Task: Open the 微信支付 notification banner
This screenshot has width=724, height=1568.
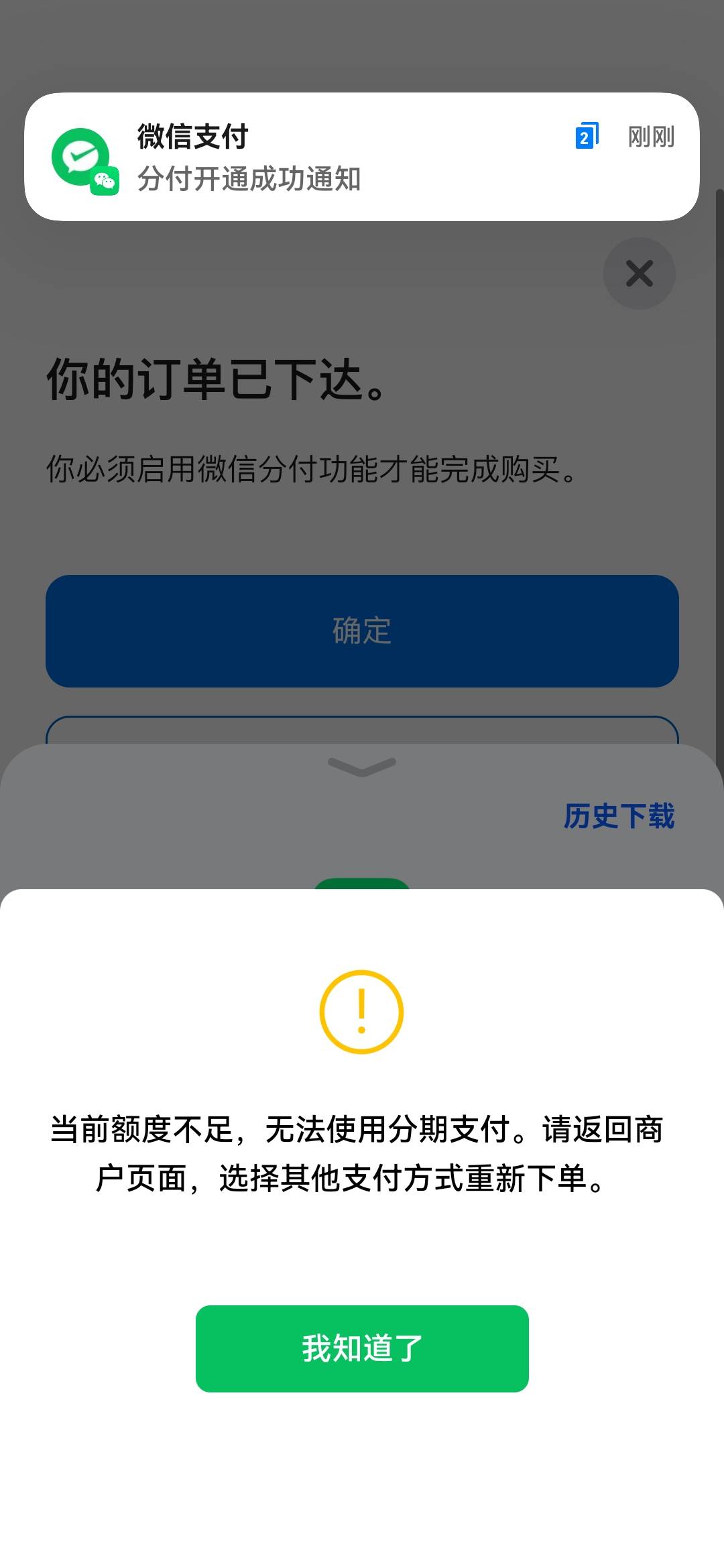Action: click(x=362, y=157)
